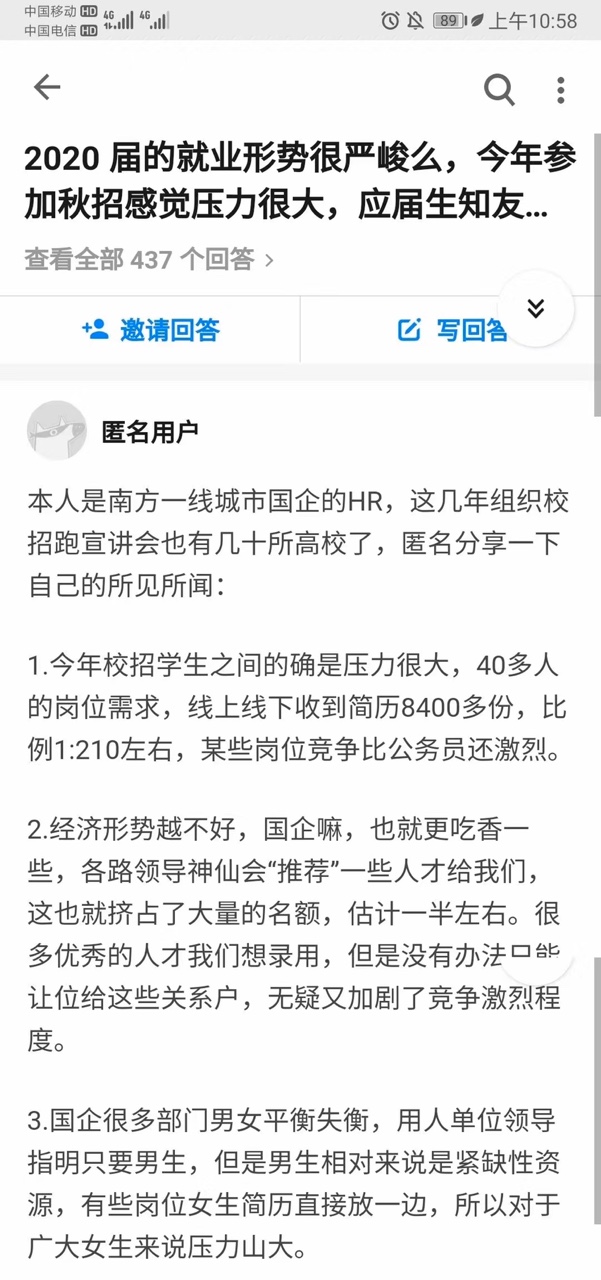Go back with the top-left arrow
Image resolution: width=601 pixels, height=1280 pixels.
47,88
